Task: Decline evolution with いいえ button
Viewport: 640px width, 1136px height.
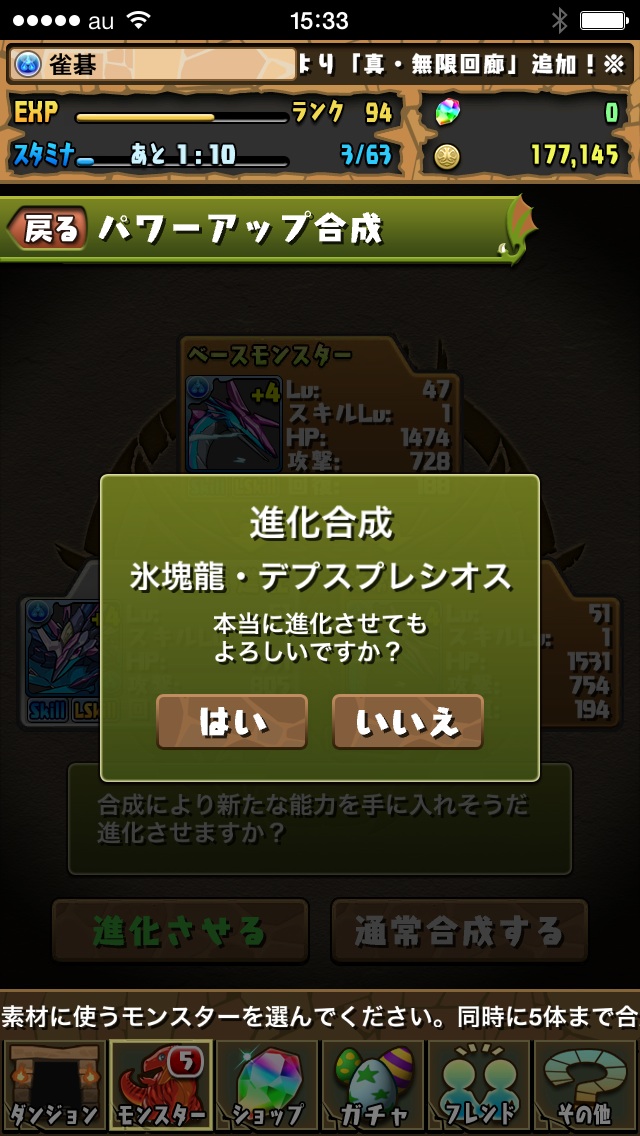Action: [407, 721]
